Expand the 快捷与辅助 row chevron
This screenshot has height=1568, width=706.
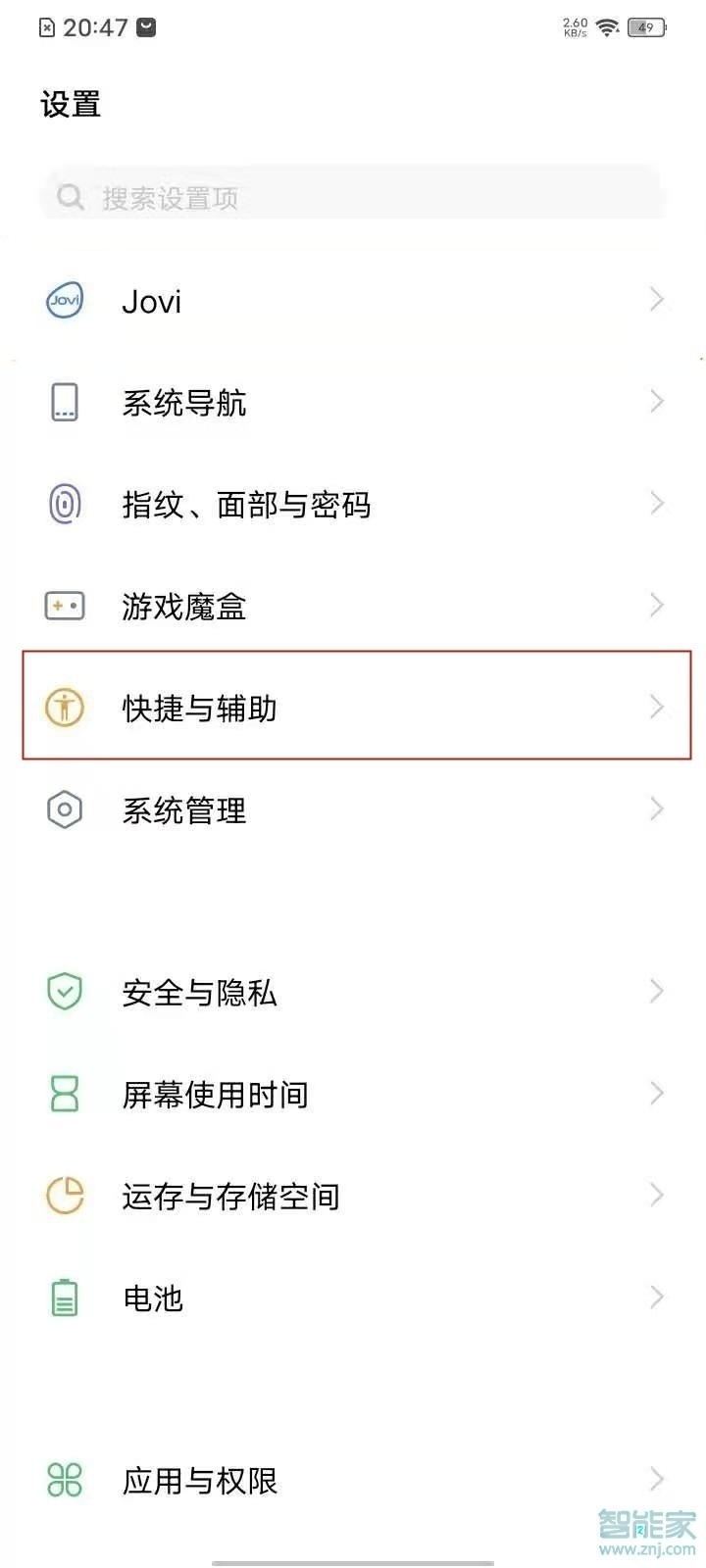pyautogui.click(x=657, y=708)
